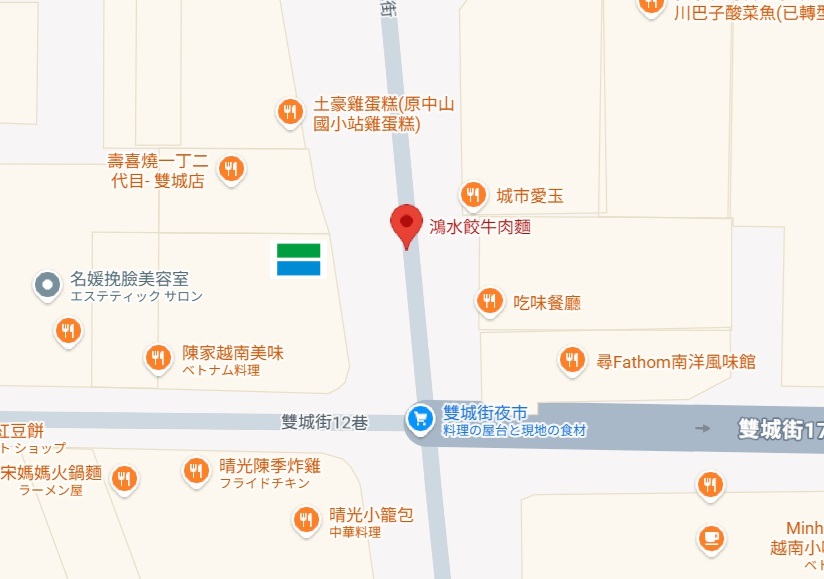Tap the red pin for 鴻水餃牛肉麵
This screenshot has width=824, height=579.
pos(406,223)
